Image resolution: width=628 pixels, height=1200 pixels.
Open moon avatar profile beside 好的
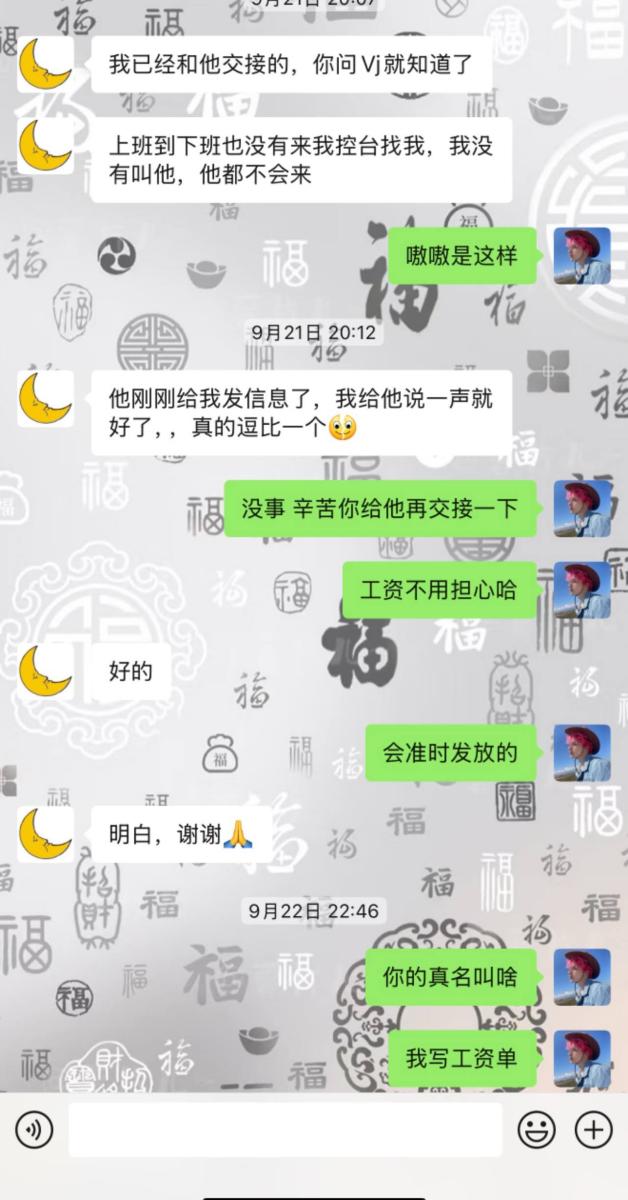(x=46, y=671)
